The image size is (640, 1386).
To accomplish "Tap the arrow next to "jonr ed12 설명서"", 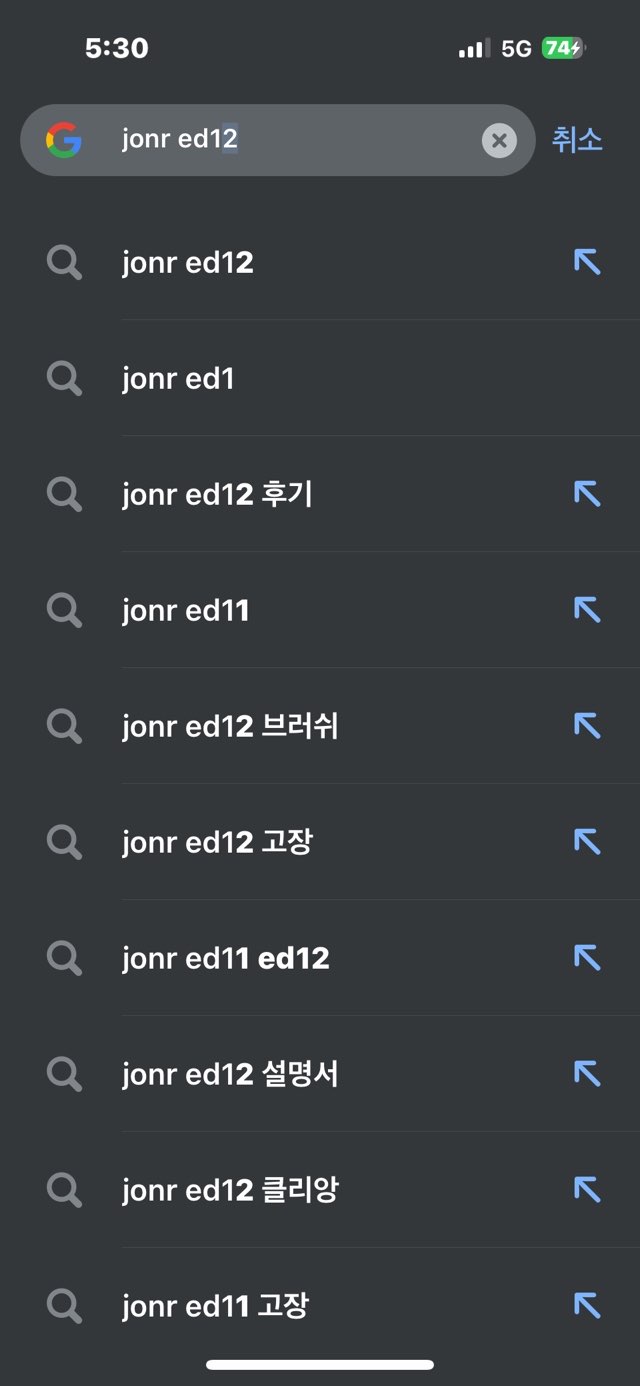I will point(587,1074).
